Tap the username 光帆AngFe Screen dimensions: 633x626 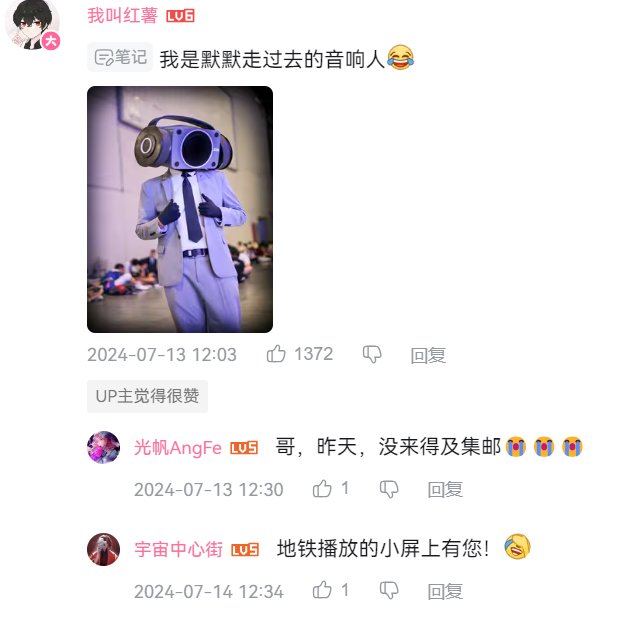pyautogui.click(x=178, y=448)
